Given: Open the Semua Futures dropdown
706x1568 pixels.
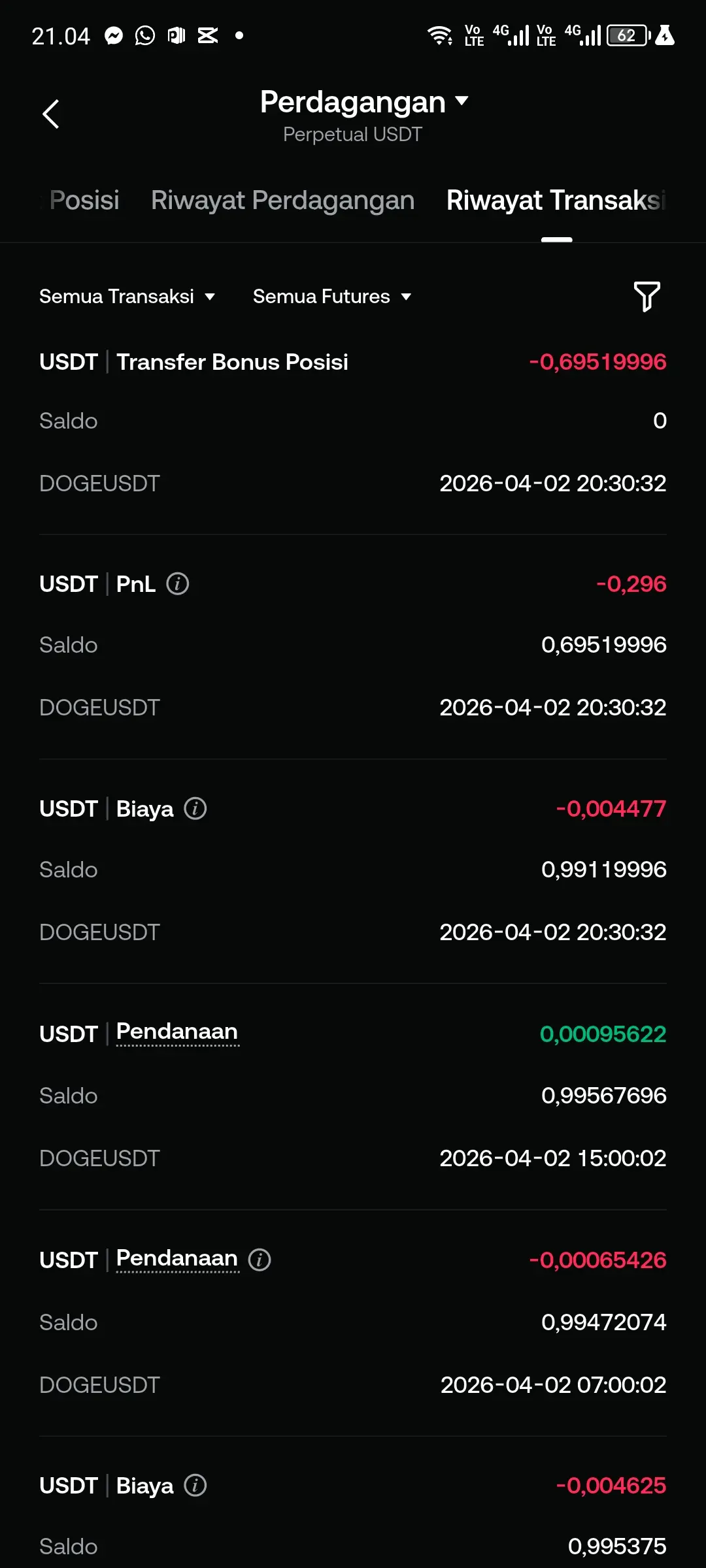Looking at the screenshot, I should [x=331, y=297].
